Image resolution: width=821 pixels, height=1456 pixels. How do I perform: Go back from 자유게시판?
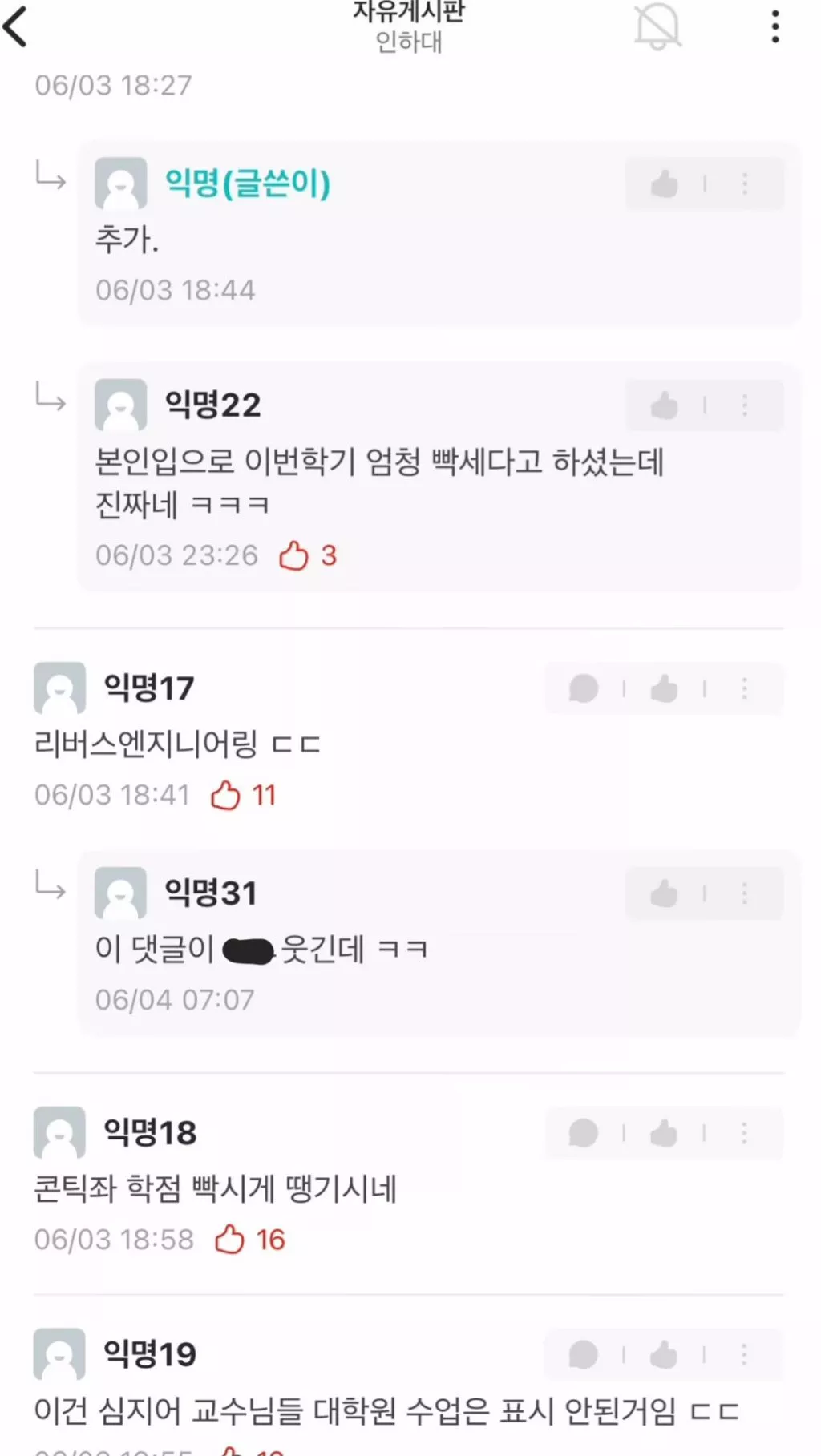tap(18, 26)
